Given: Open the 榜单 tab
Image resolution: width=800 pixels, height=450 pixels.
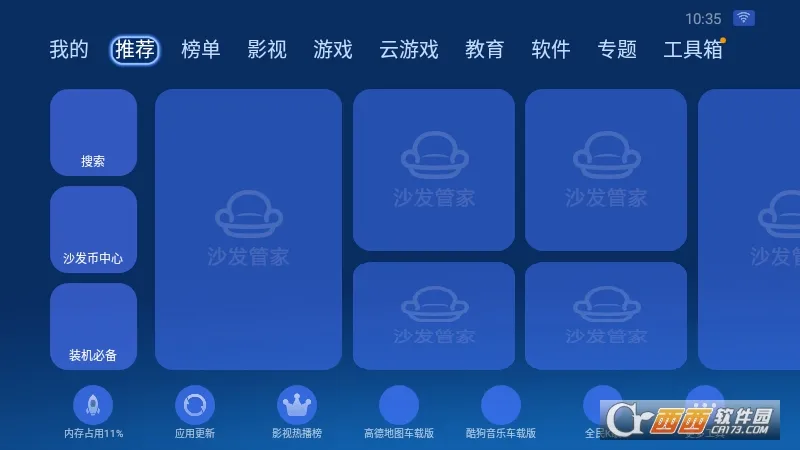Looking at the screenshot, I should coord(200,50).
